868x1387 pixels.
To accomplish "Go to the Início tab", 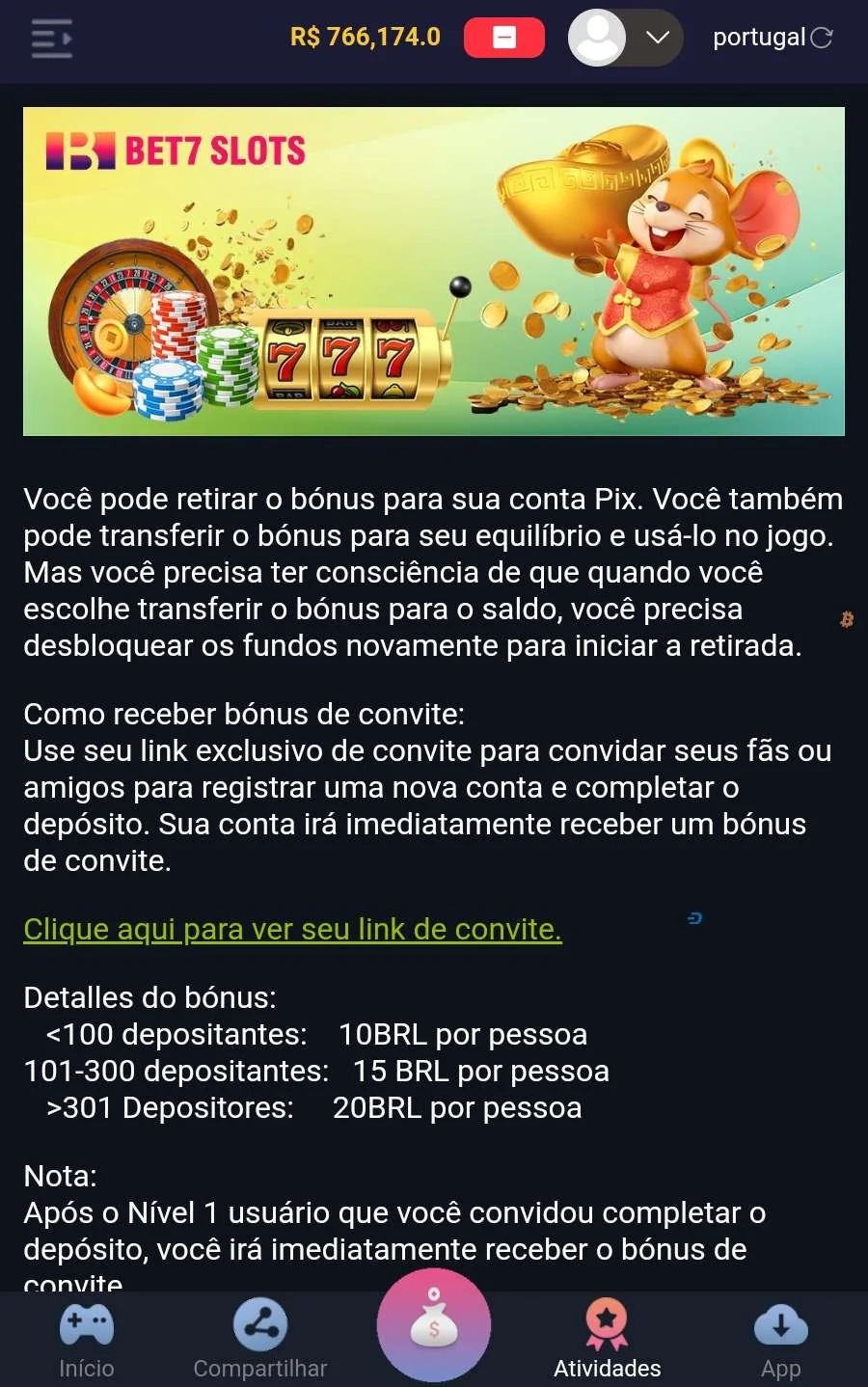I will [x=87, y=1340].
